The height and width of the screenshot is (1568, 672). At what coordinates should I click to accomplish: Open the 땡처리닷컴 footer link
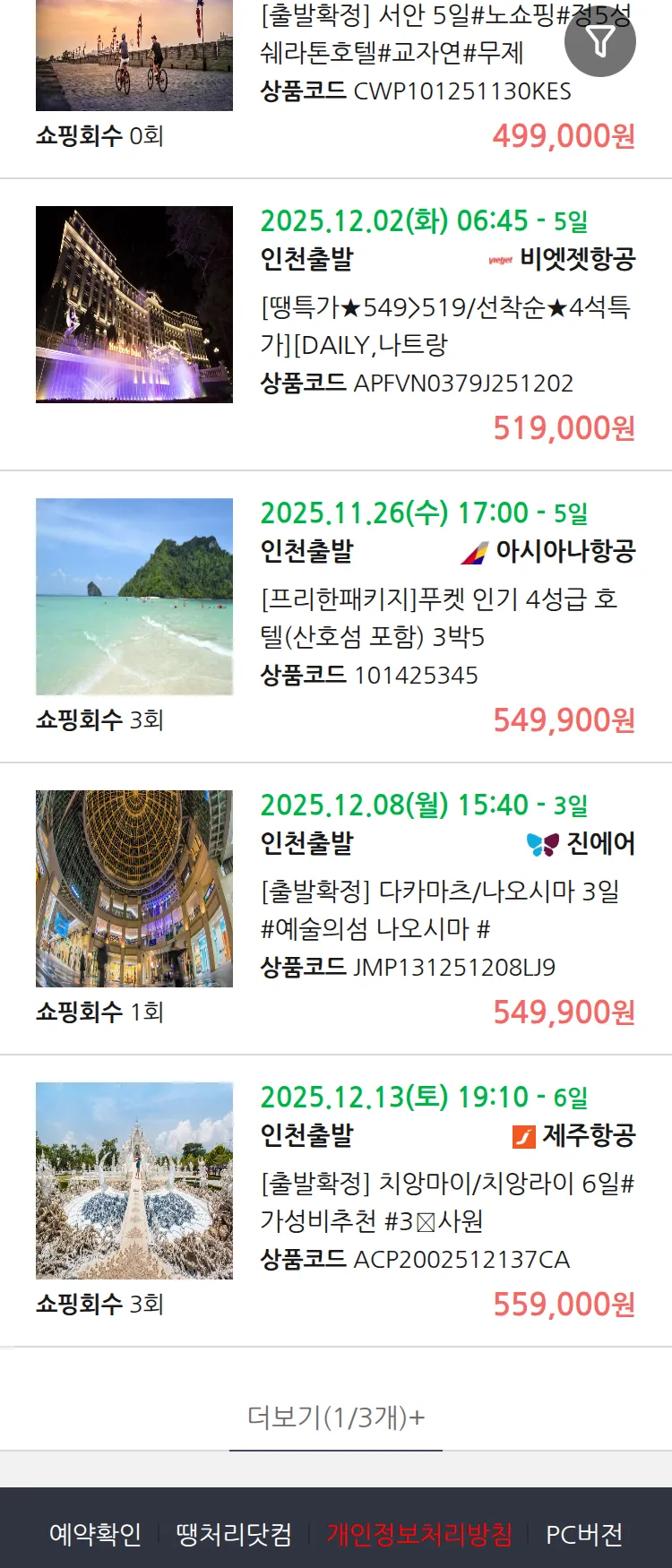[234, 1534]
